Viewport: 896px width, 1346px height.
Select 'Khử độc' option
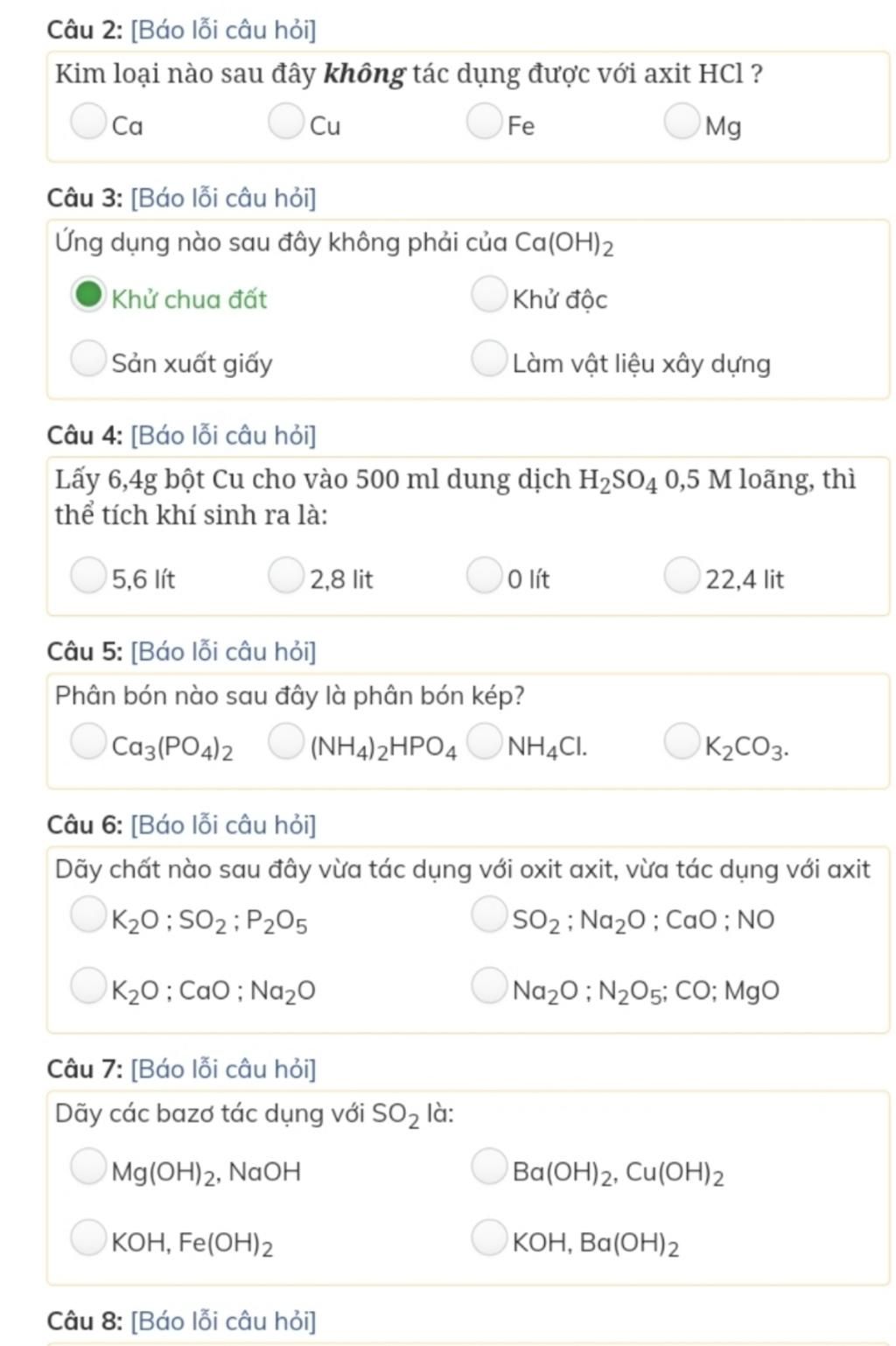click(x=488, y=295)
